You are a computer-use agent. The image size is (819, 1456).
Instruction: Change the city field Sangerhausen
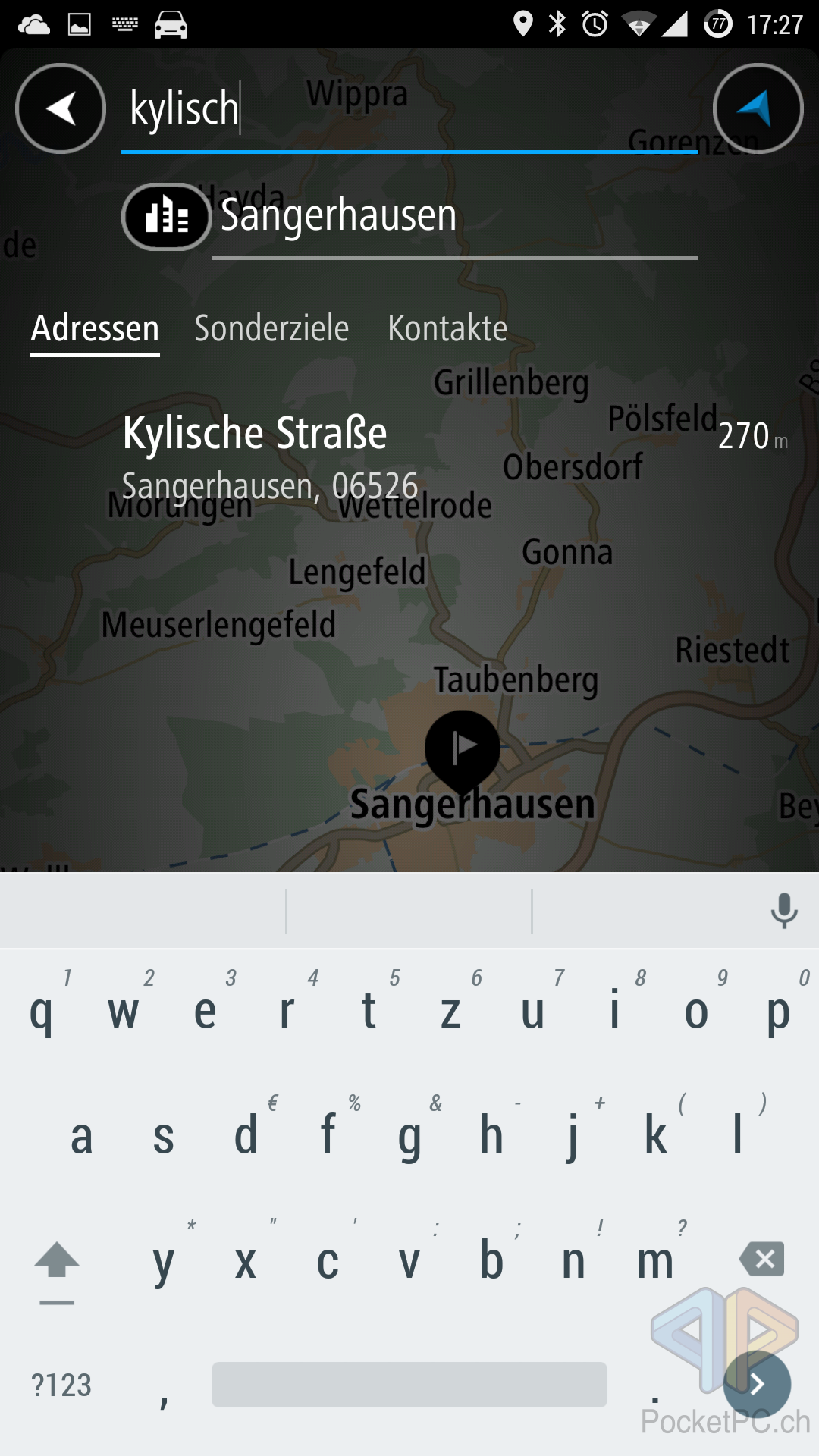click(455, 216)
